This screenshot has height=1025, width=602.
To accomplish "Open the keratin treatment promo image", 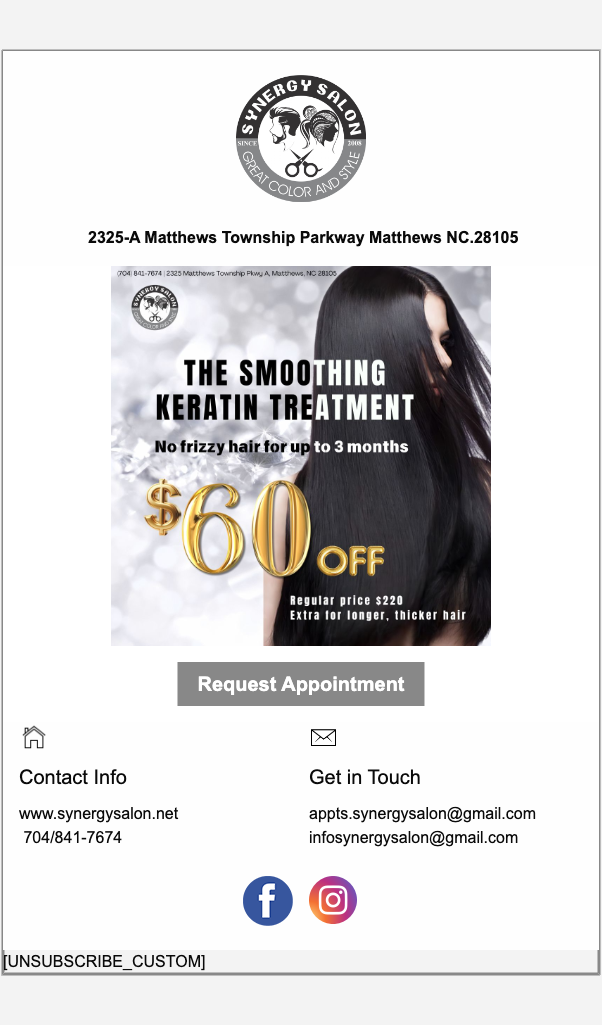I will tap(300, 455).
